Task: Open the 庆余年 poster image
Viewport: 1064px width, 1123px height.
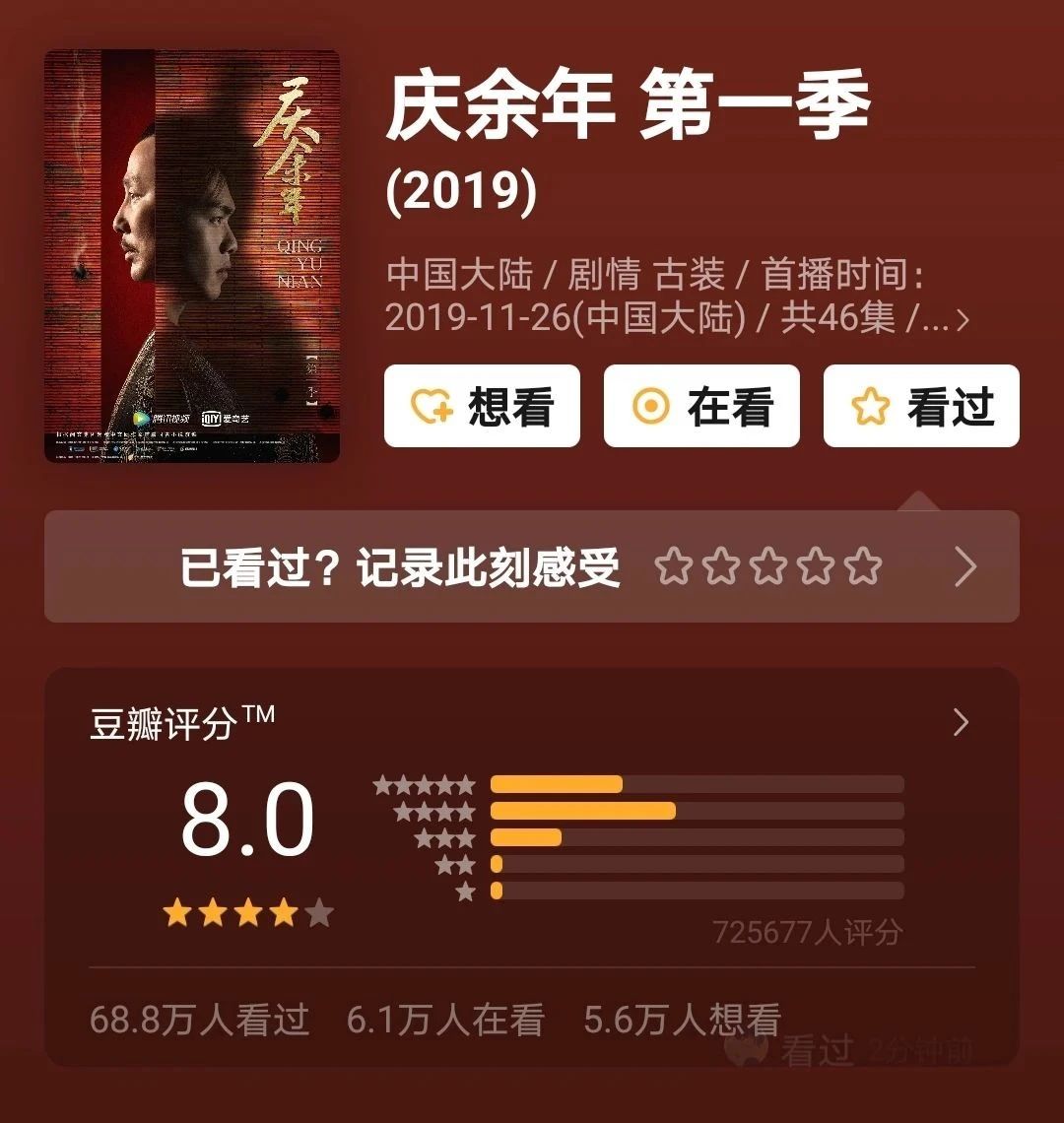Action: (192, 256)
